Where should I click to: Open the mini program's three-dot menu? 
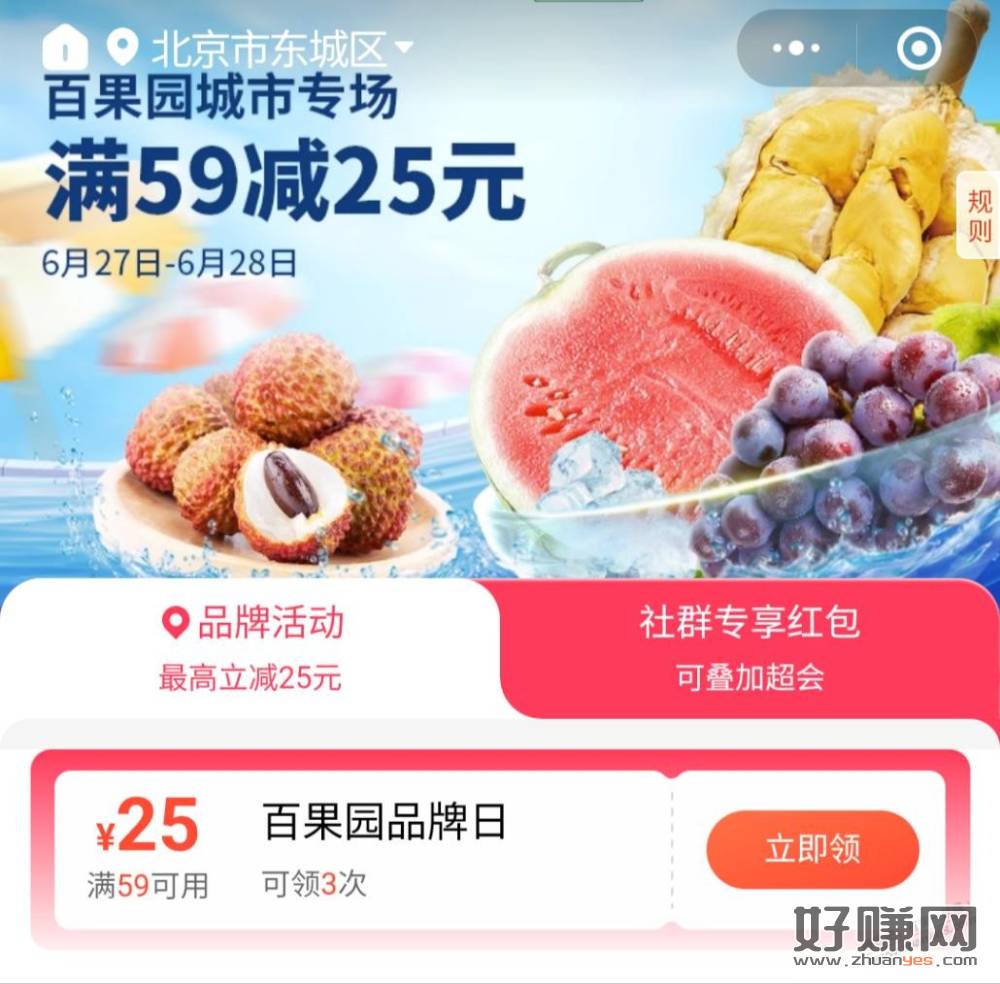(x=795, y=47)
